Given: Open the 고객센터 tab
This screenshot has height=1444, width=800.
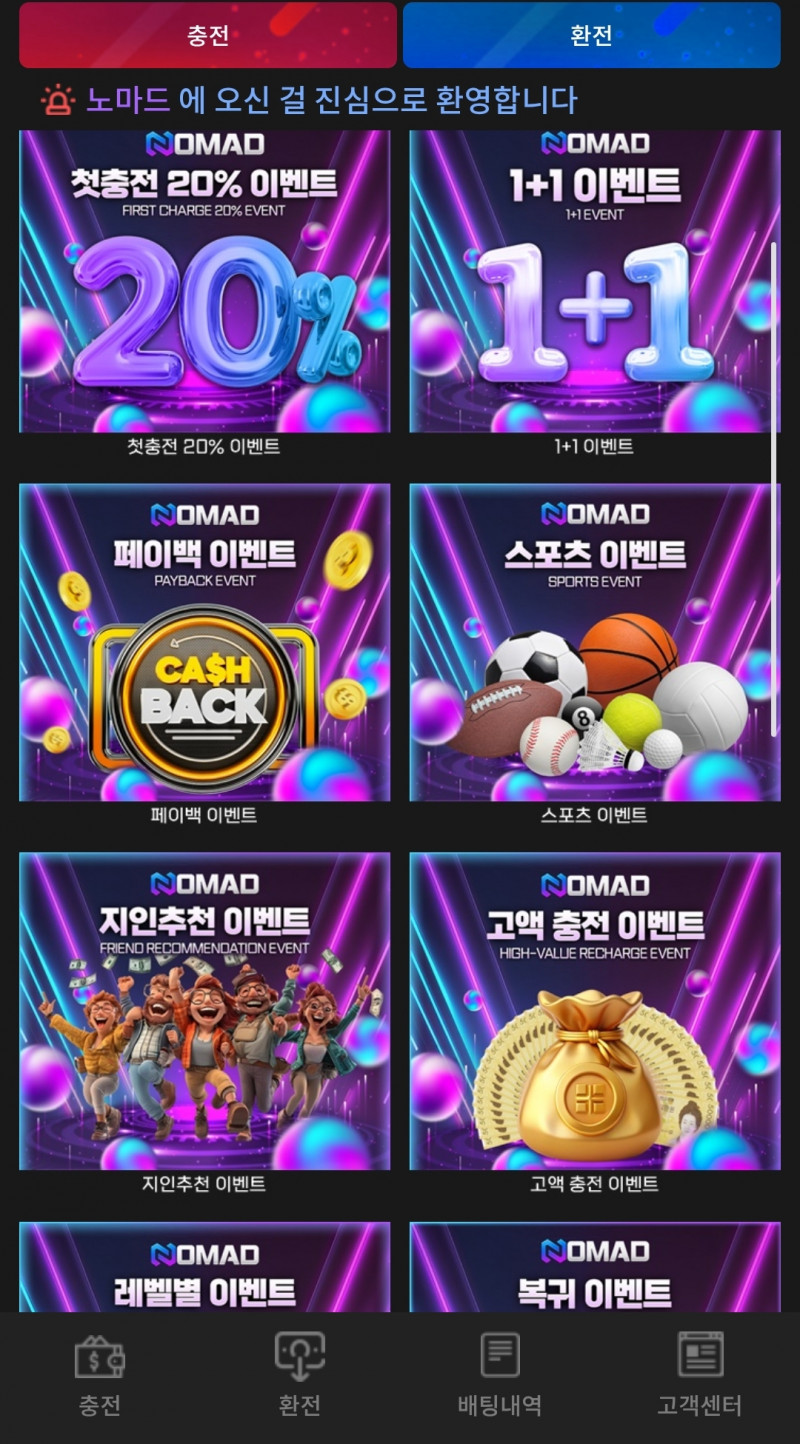Looking at the screenshot, I should (x=700, y=1377).
